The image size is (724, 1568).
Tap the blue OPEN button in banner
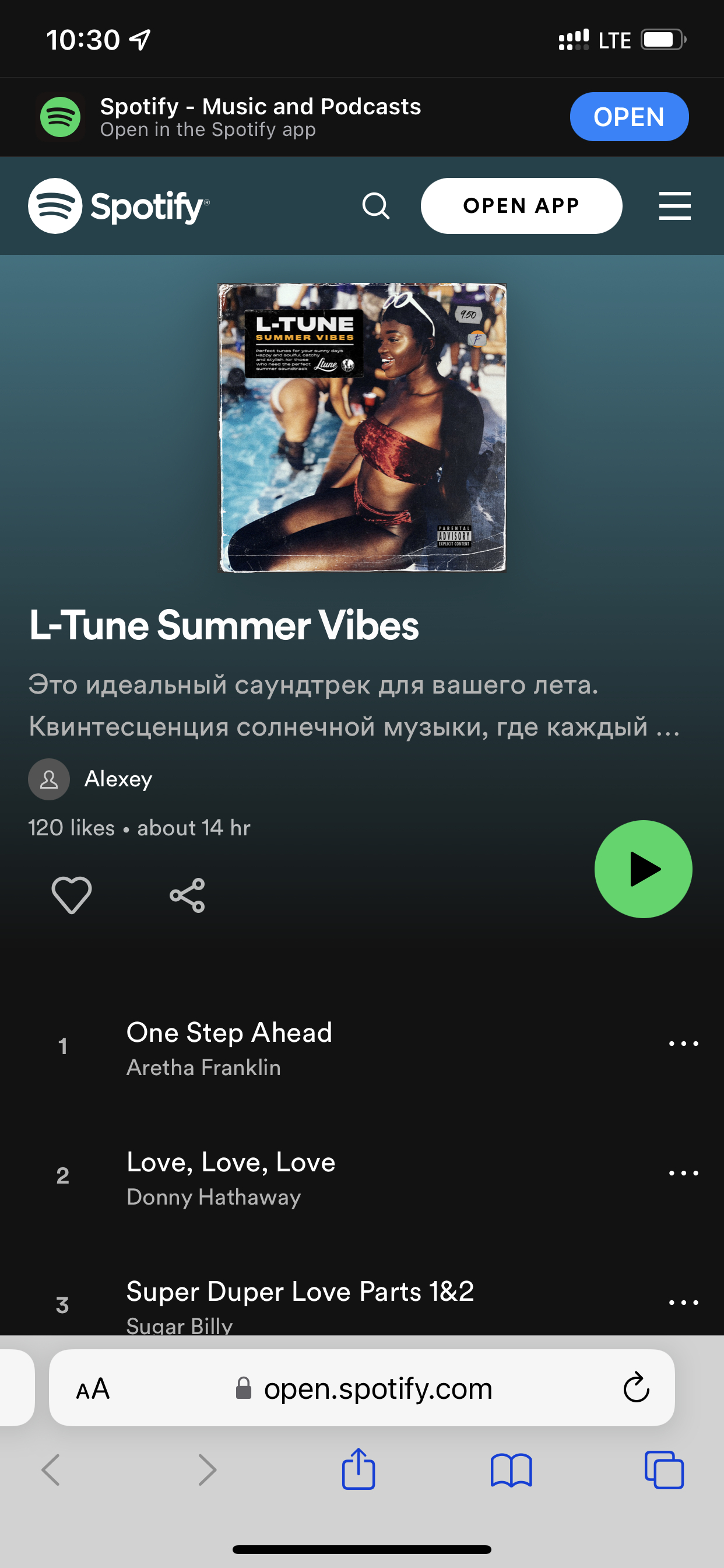tap(628, 116)
